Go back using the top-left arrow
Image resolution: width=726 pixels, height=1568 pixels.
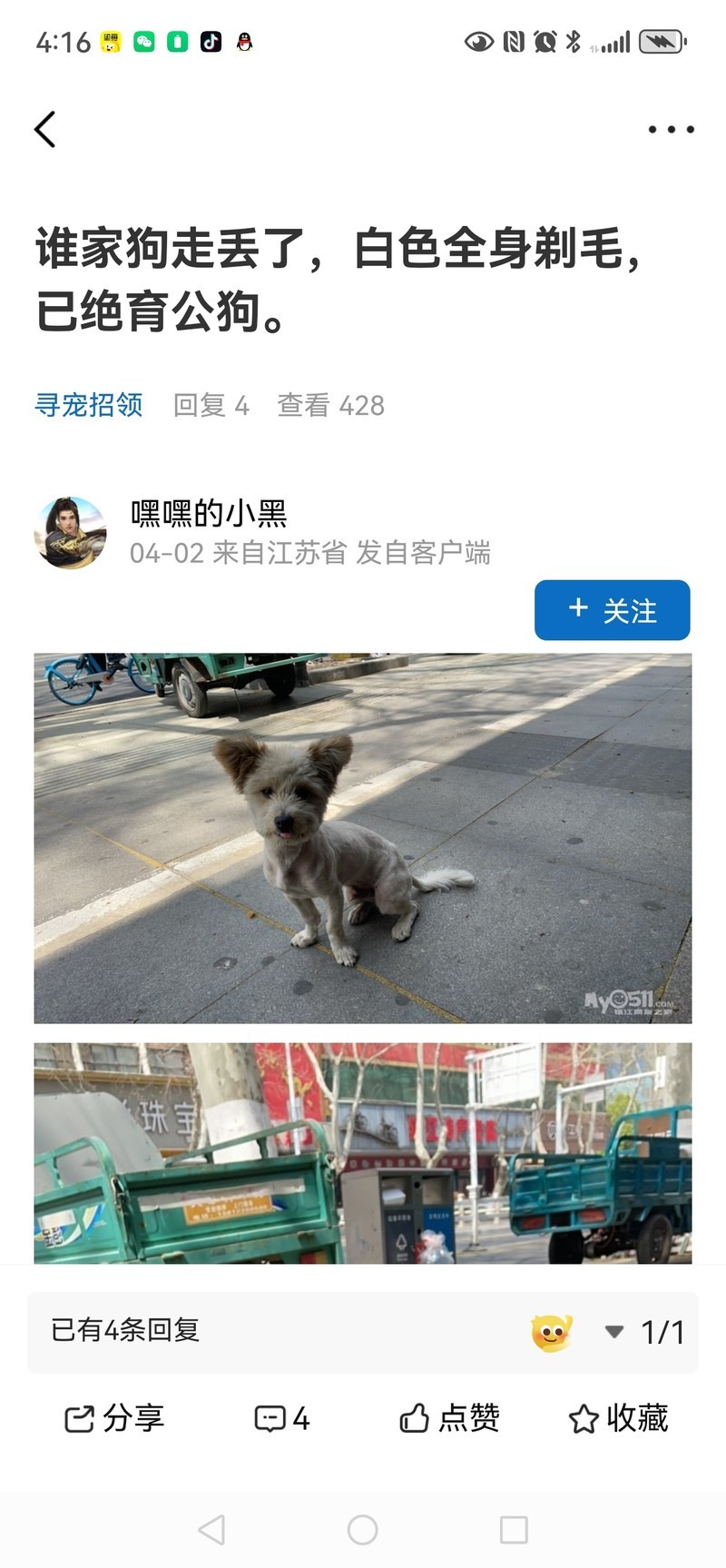(x=45, y=130)
